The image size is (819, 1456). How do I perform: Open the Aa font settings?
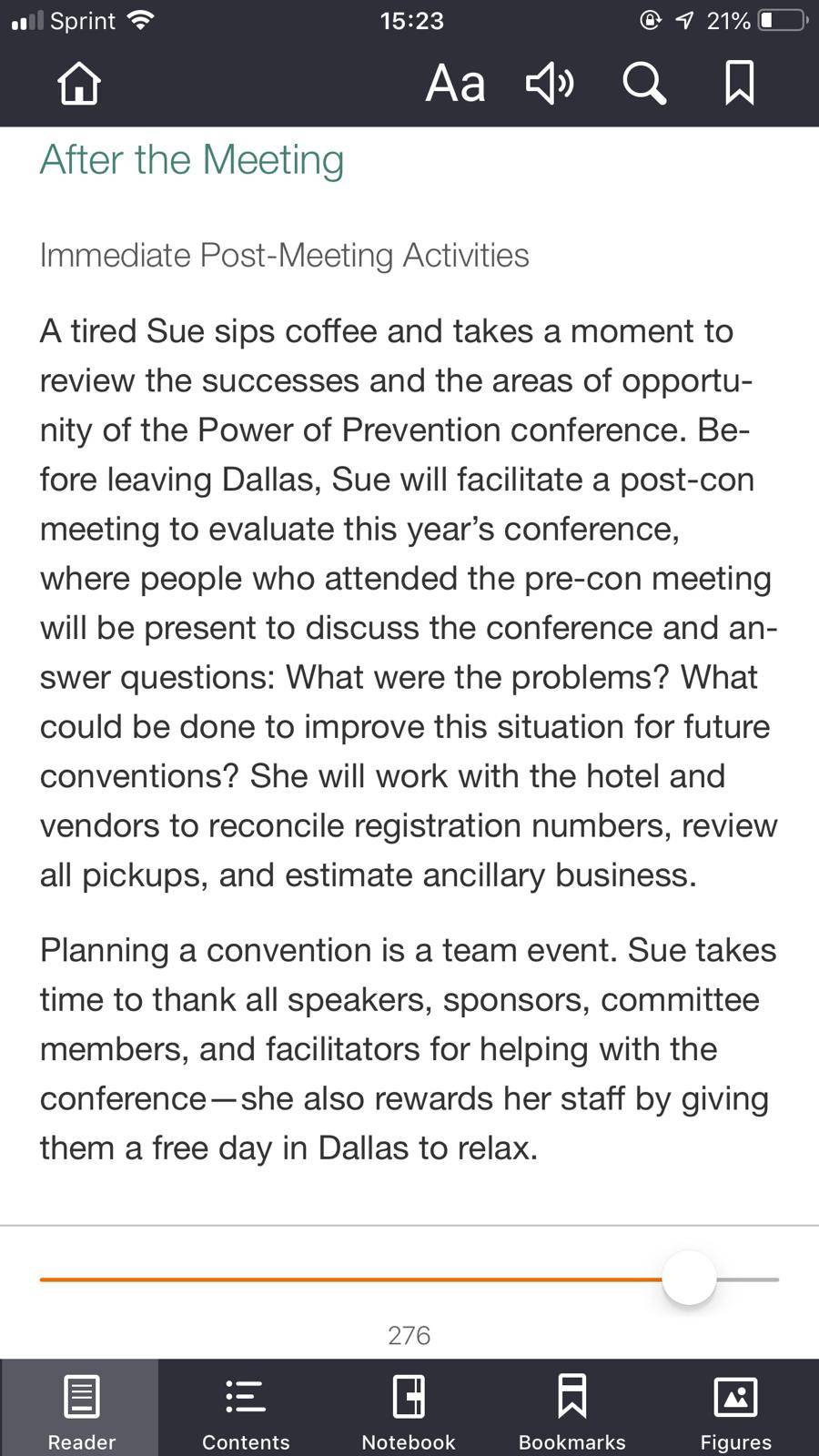tap(455, 84)
